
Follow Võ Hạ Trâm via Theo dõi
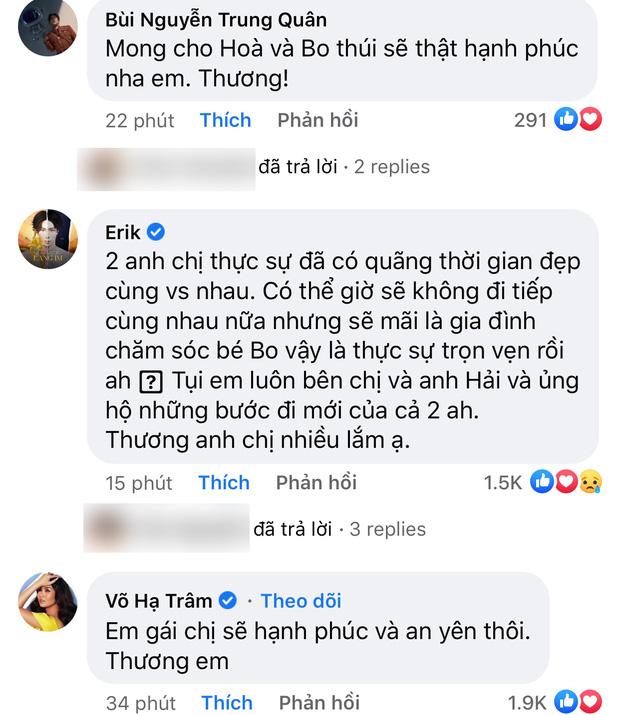click(x=300, y=601)
